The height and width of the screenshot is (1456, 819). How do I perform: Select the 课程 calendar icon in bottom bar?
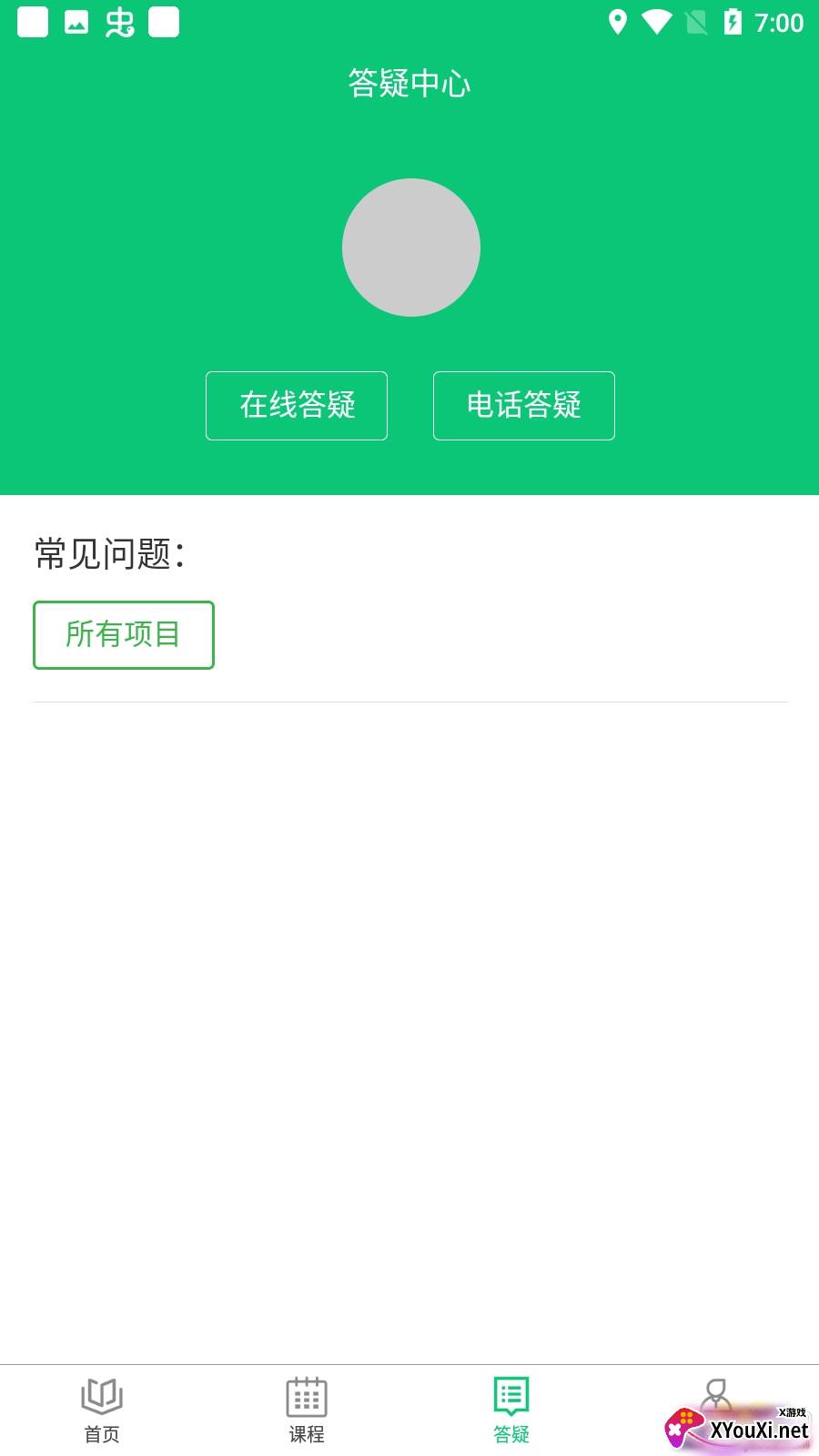(306, 1395)
